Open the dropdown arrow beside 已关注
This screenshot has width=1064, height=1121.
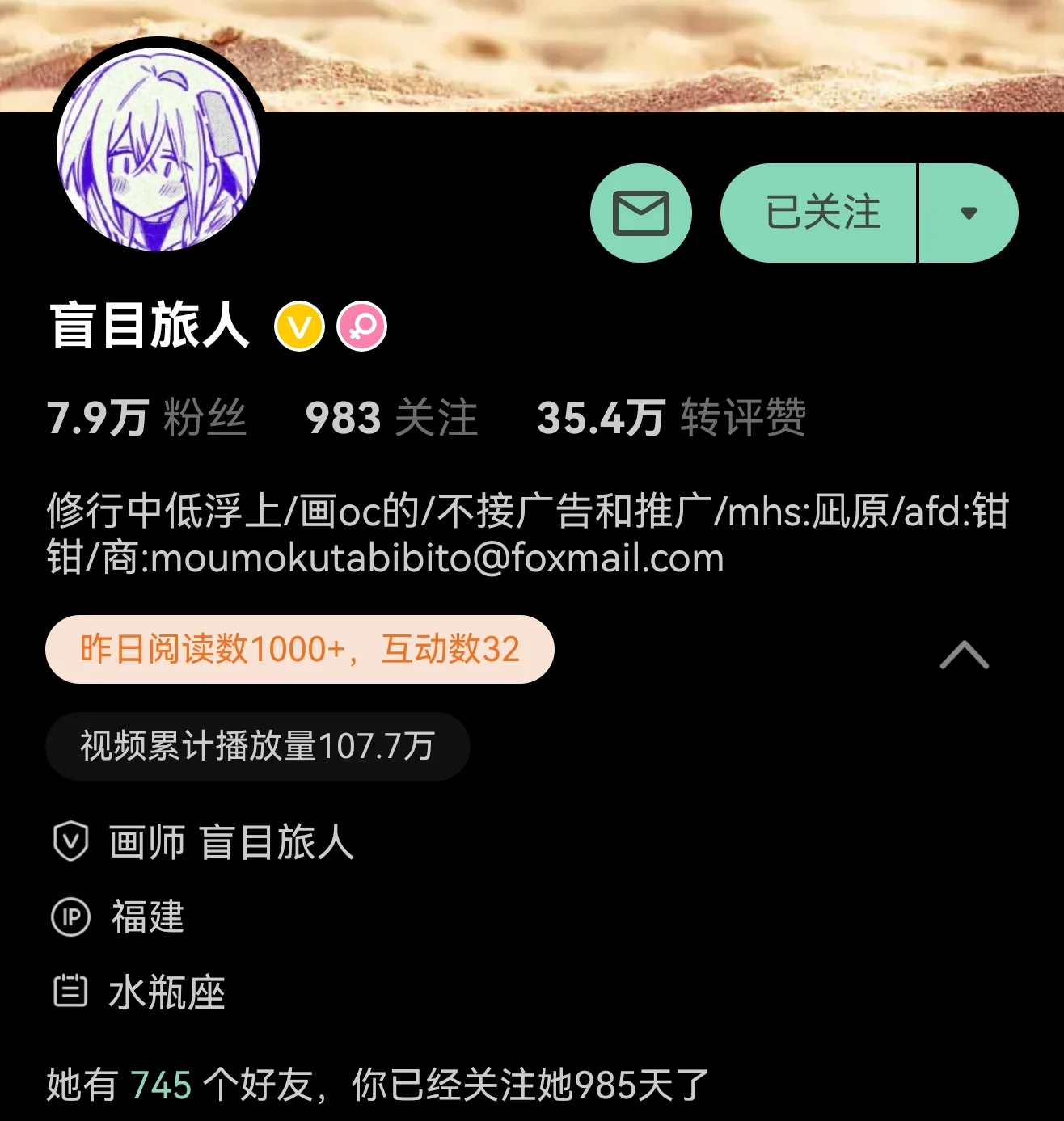click(969, 213)
